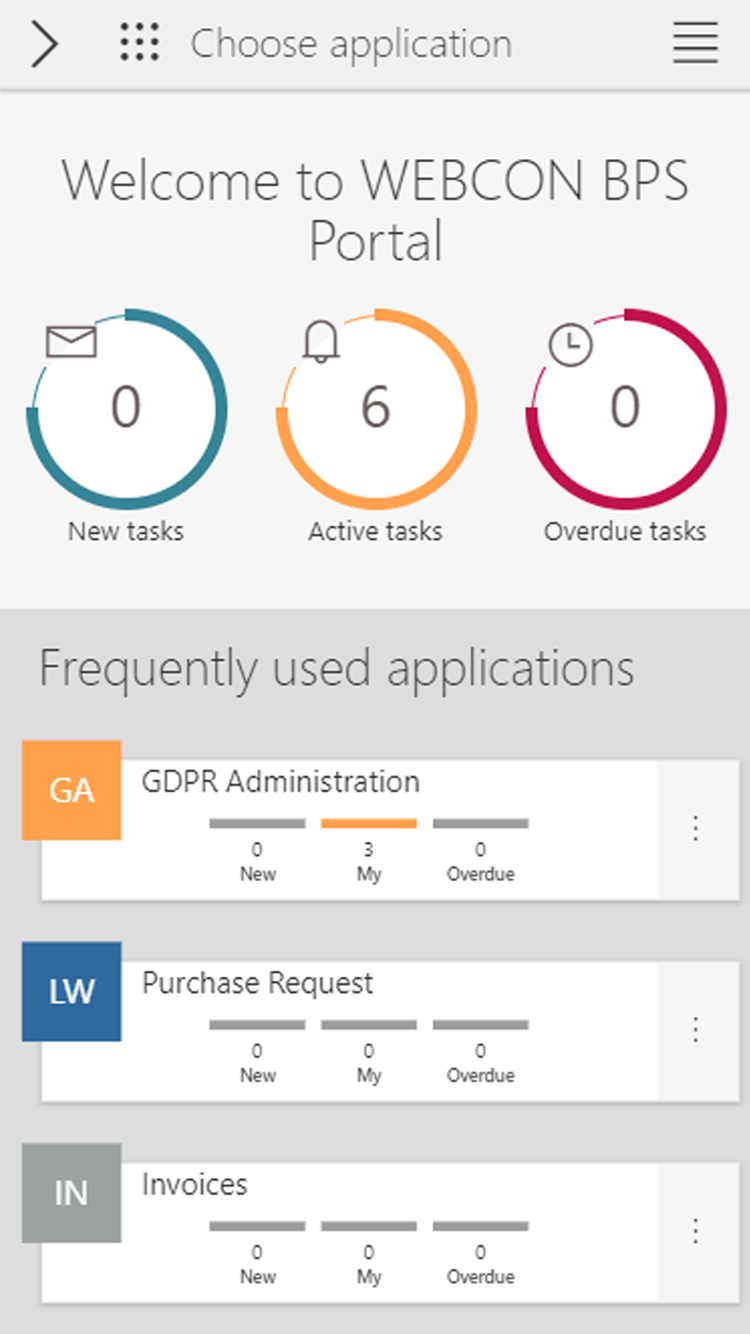Tap the three-dot menu for Invoices

click(697, 1232)
